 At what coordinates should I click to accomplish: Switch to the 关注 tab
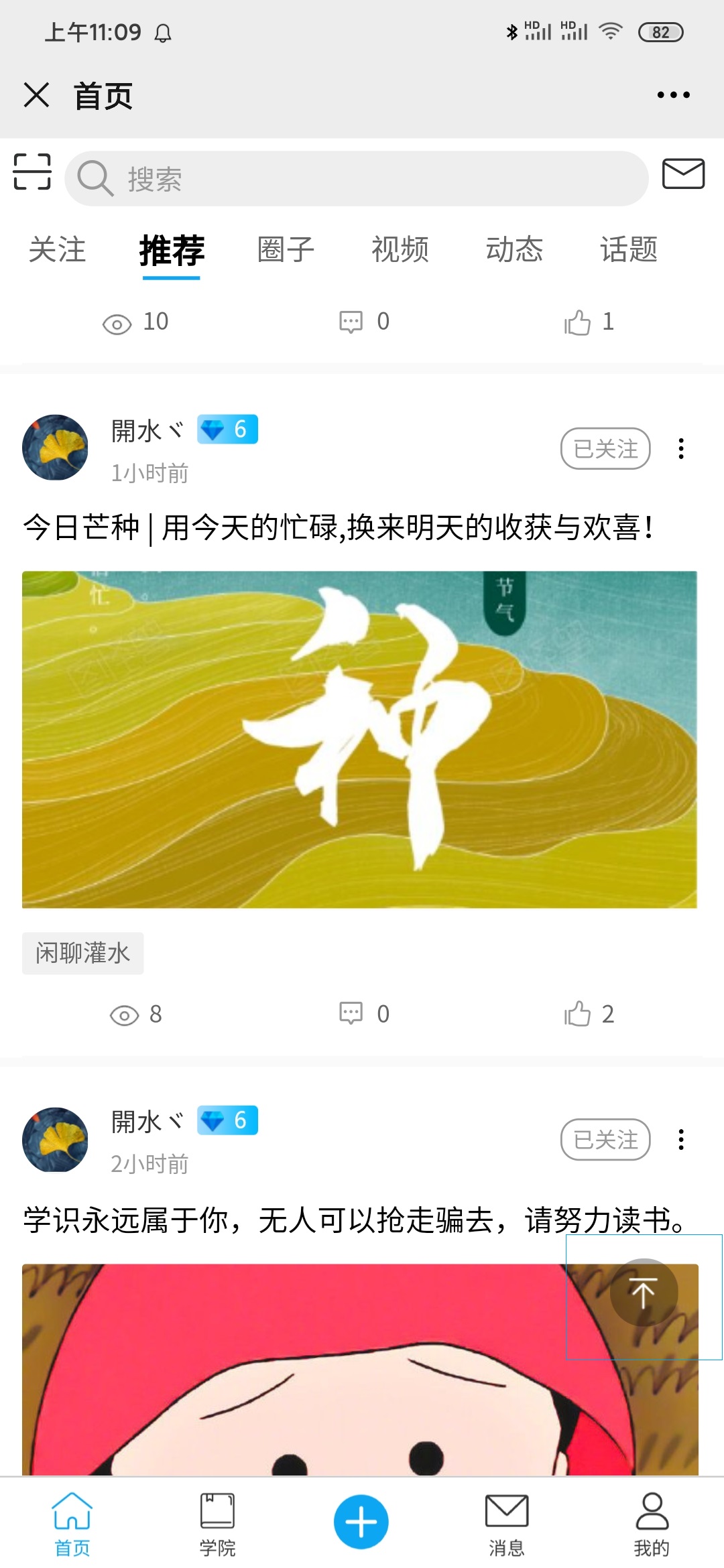click(57, 250)
